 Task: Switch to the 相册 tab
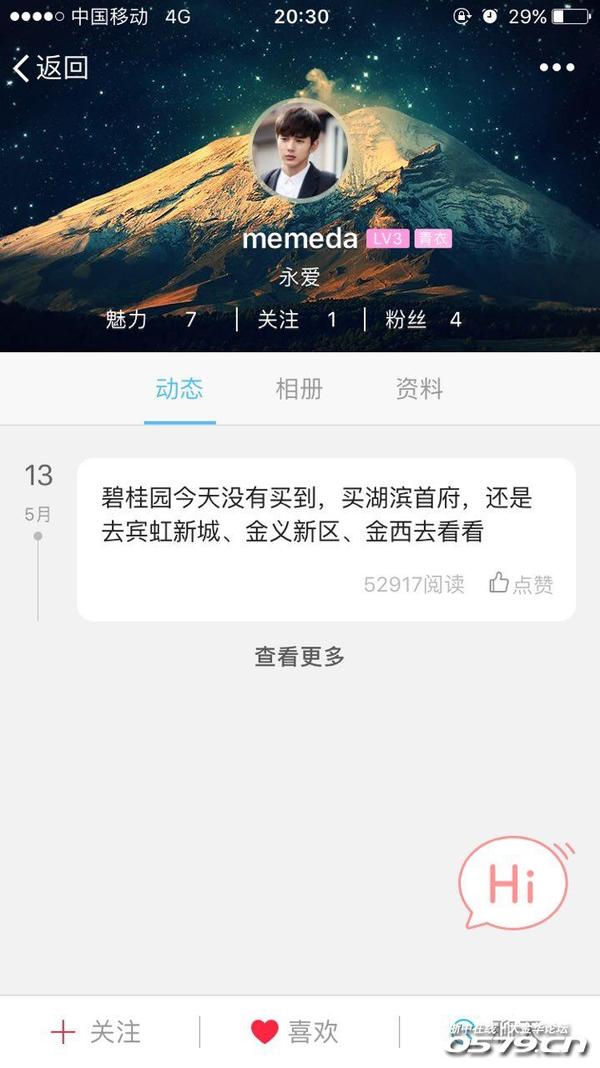(x=299, y=389)
